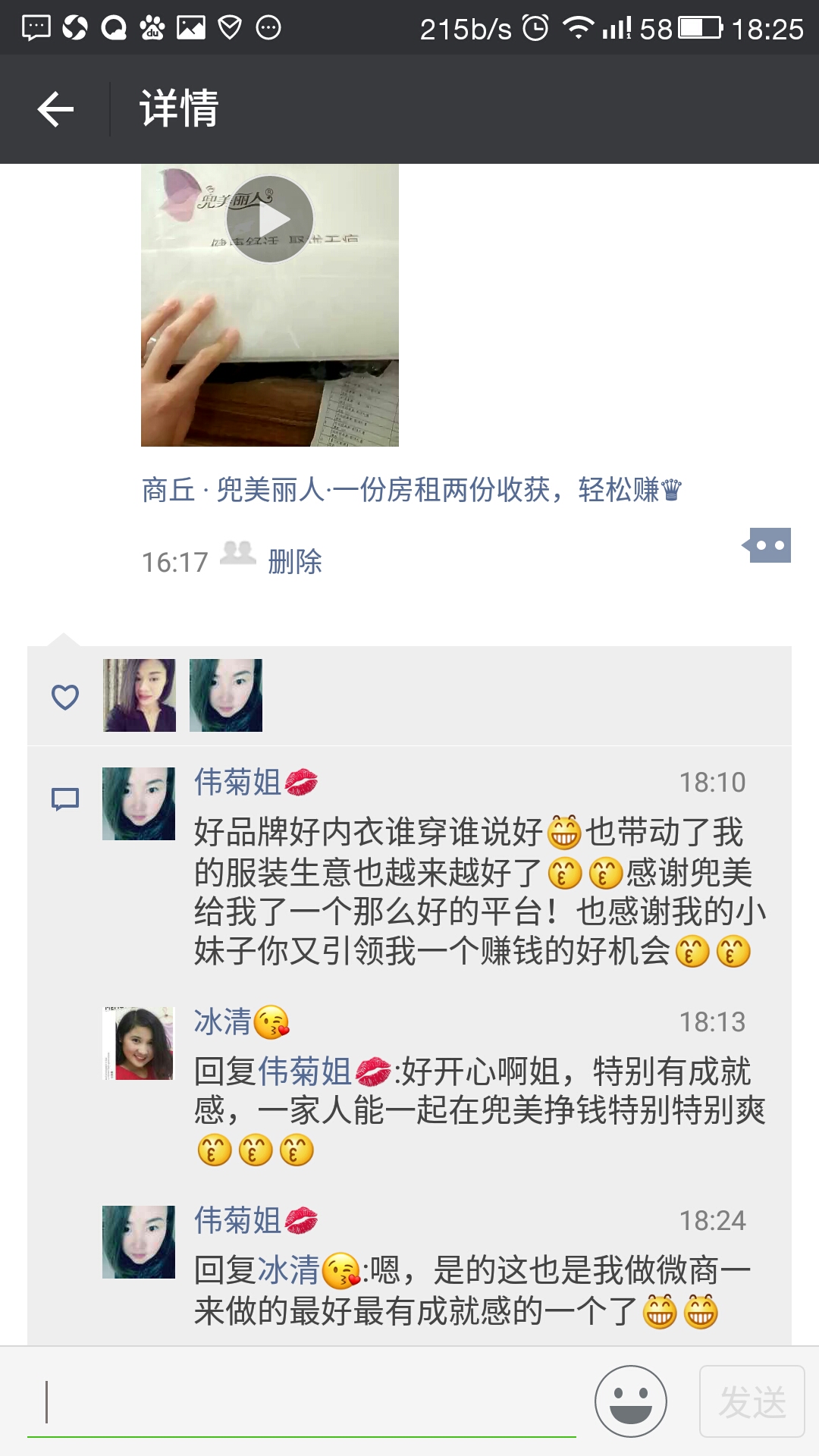Tap 冰清's avatar picture
This screenshot has height=1456, width=819.
[139, 1043]
